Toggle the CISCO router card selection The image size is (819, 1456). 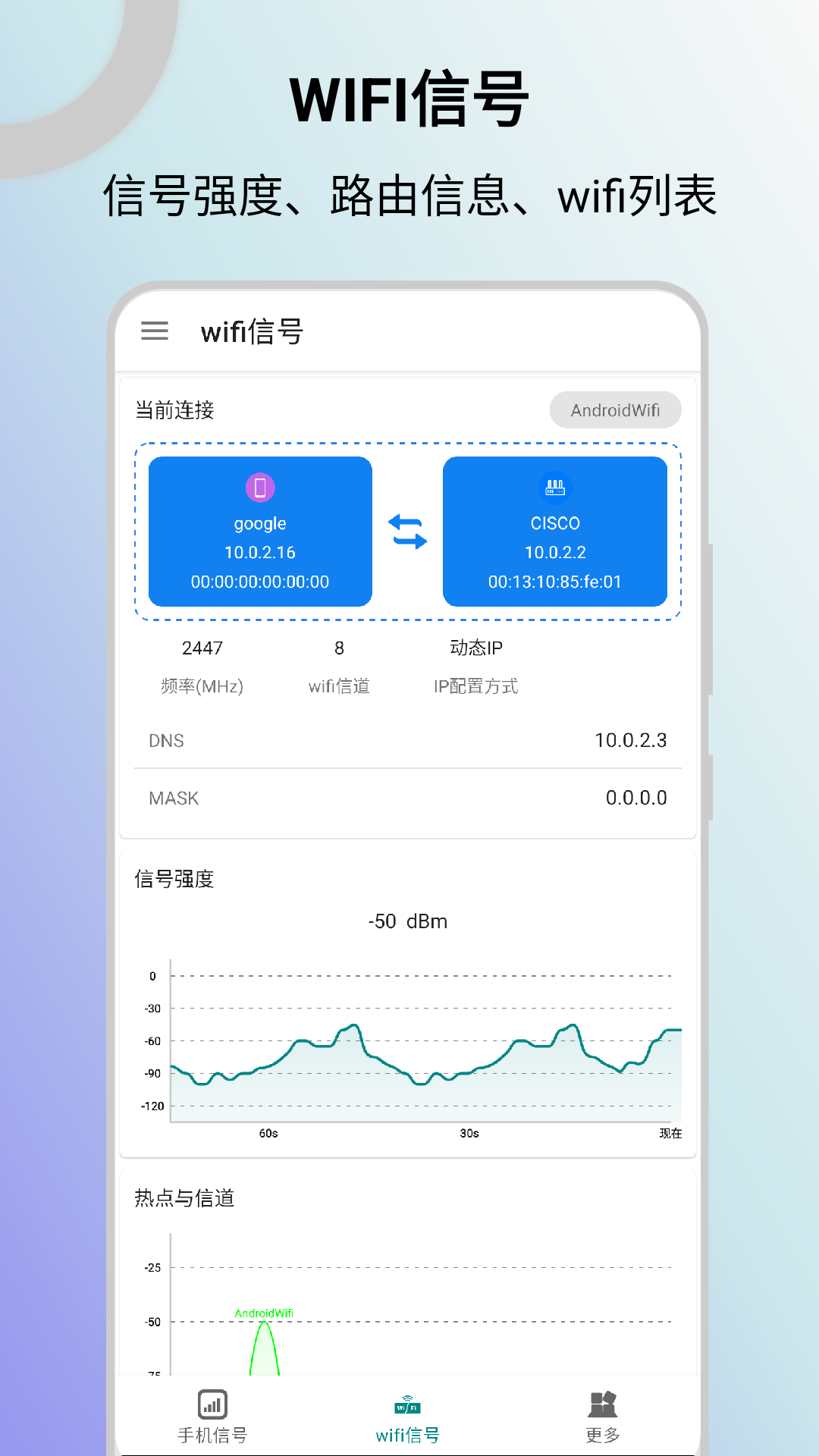coord(554,531)
